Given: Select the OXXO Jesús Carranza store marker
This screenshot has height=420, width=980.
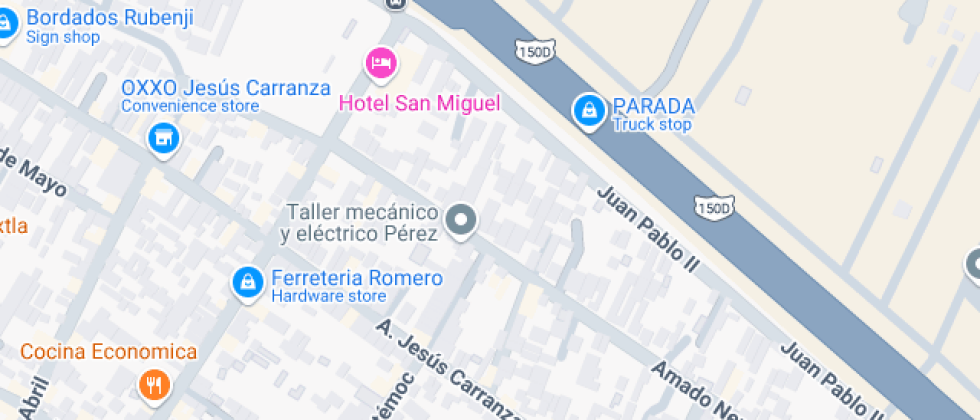Looking at the screenshot, I should click(163, 138).
